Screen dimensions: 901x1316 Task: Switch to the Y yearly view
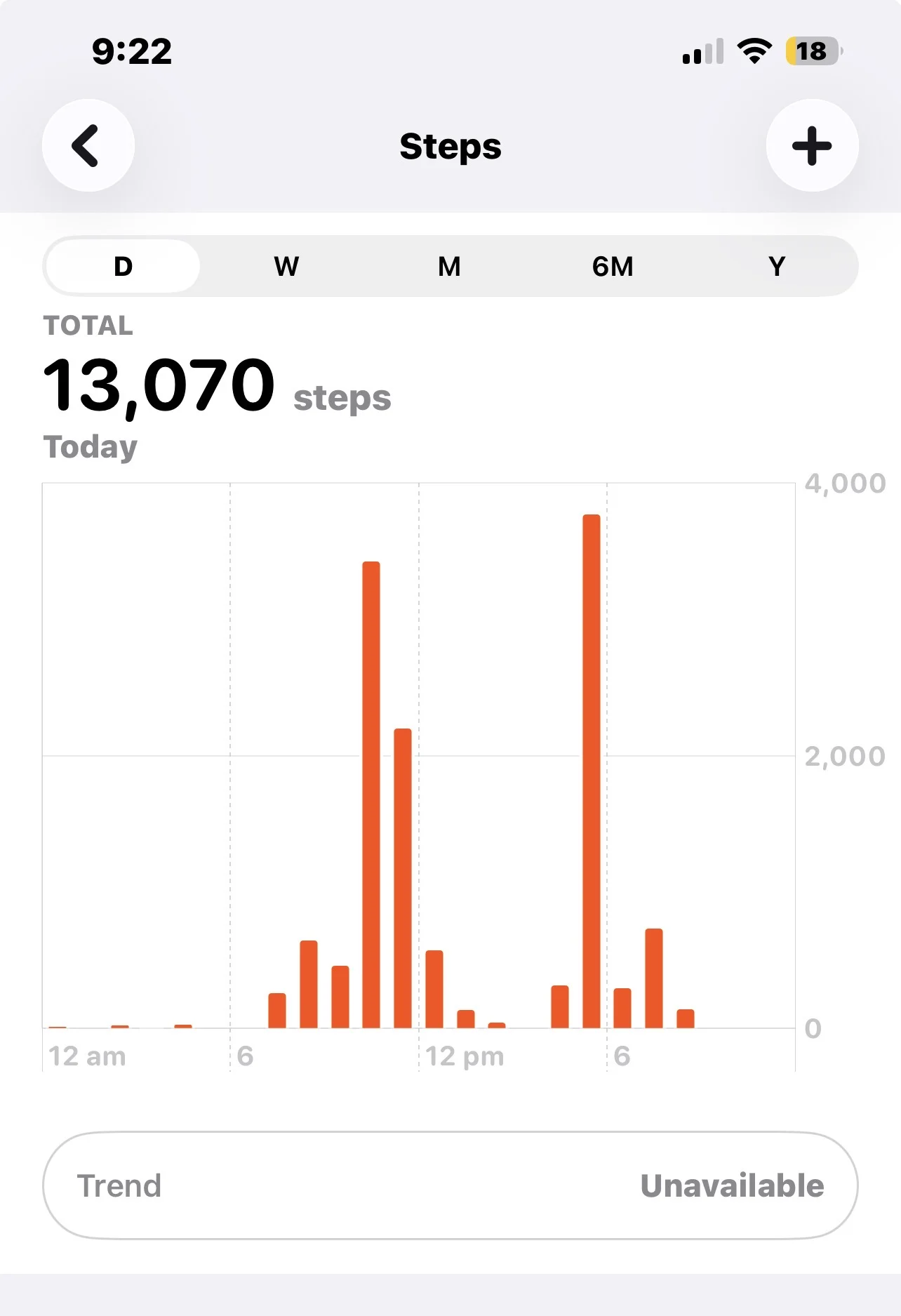776,267
